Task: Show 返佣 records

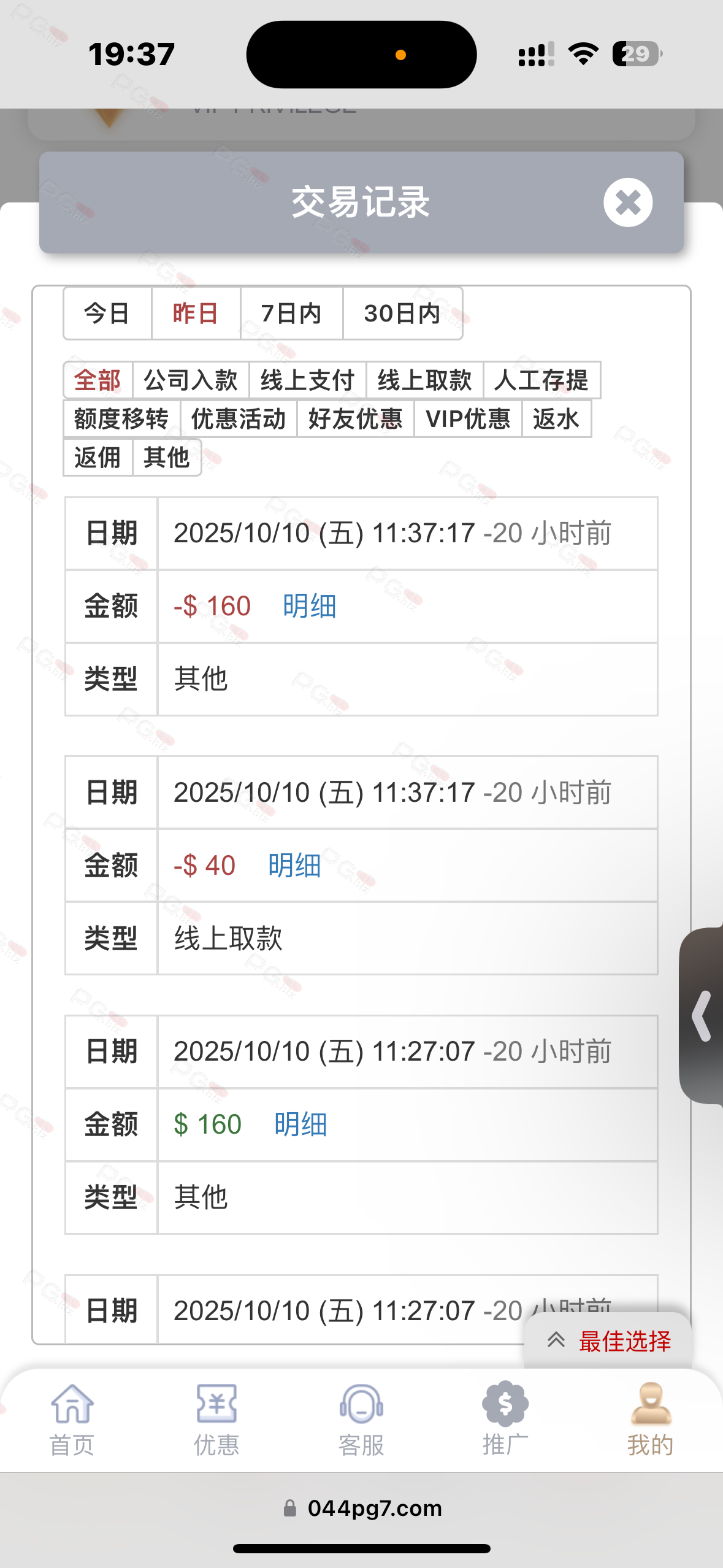Action: pos(98,458)
